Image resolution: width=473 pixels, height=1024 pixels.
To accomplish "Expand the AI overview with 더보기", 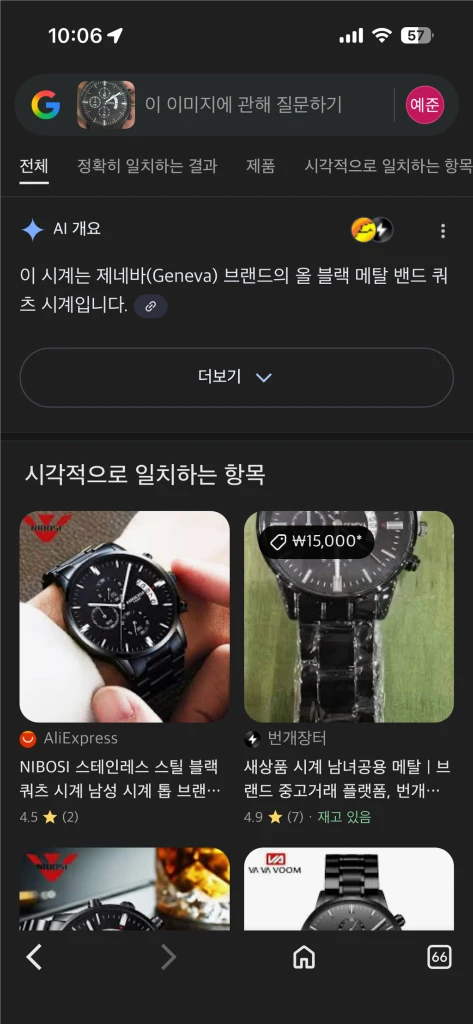I will pos(236,377).
